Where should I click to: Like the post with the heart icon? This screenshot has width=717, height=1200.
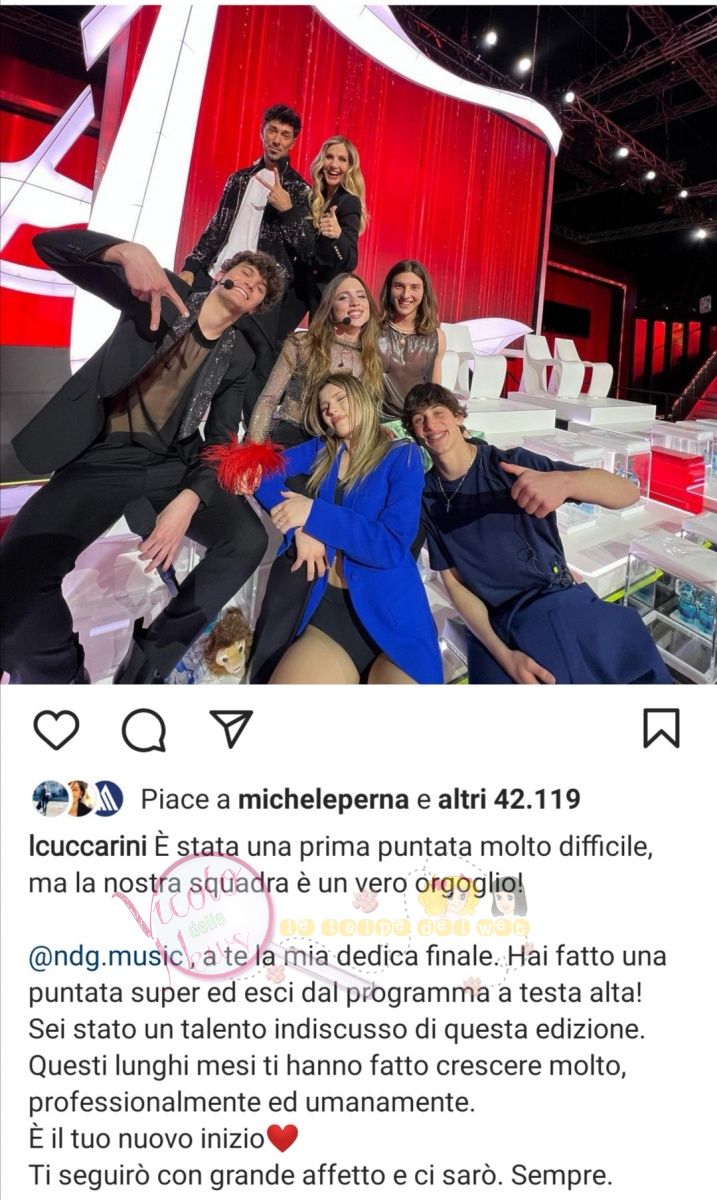(x=55, y=729)
